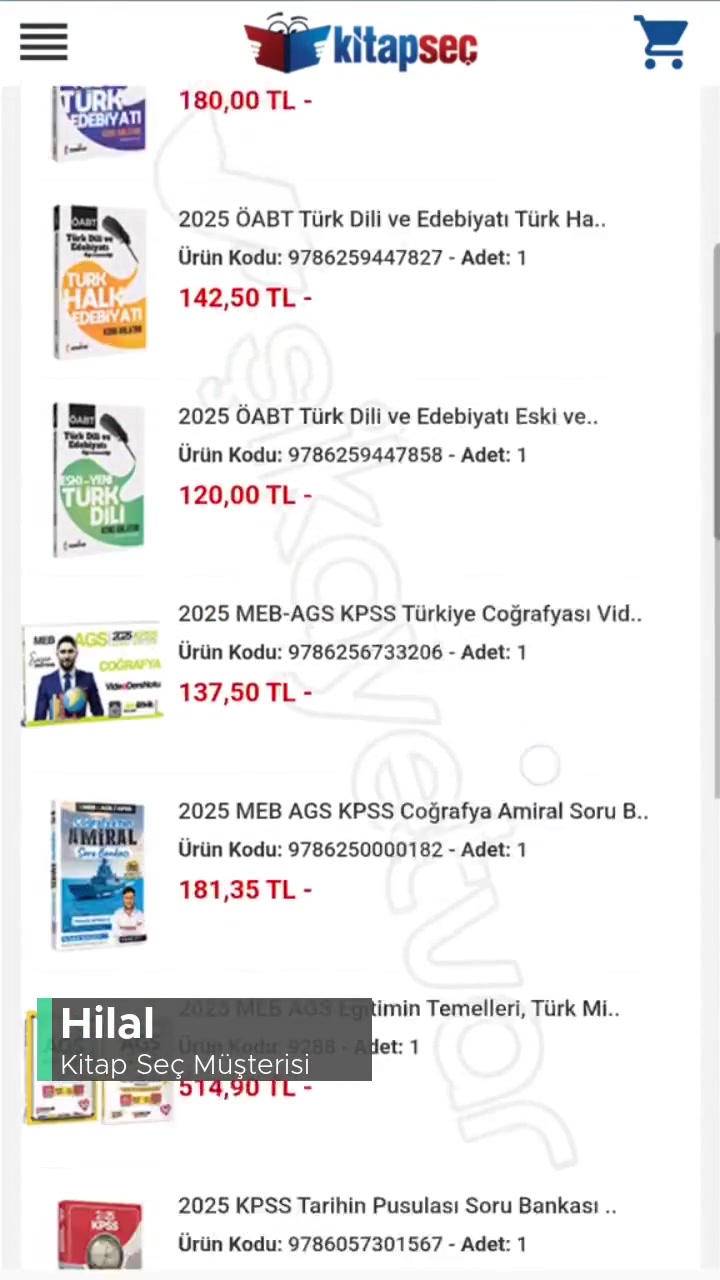The width and height of the screenshot is (720, 1280).
Task: Click the Kitap Seç Müşterisi caption
Action: [x=184, y=1065]
